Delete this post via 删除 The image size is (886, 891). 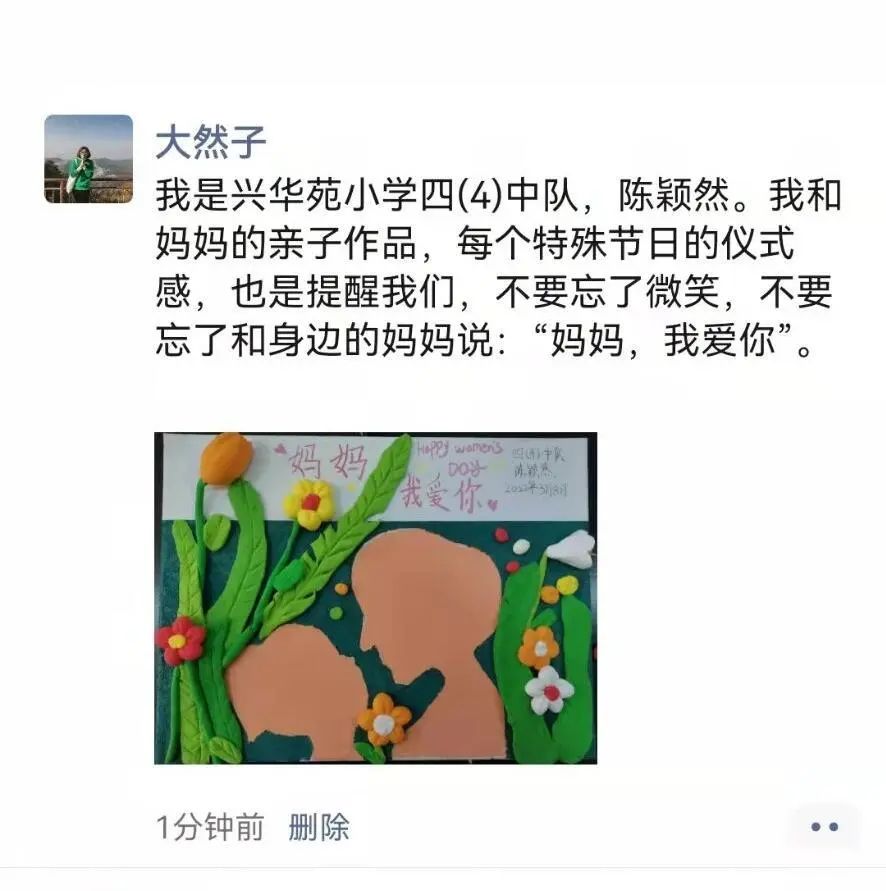click(x=319, y=827)
